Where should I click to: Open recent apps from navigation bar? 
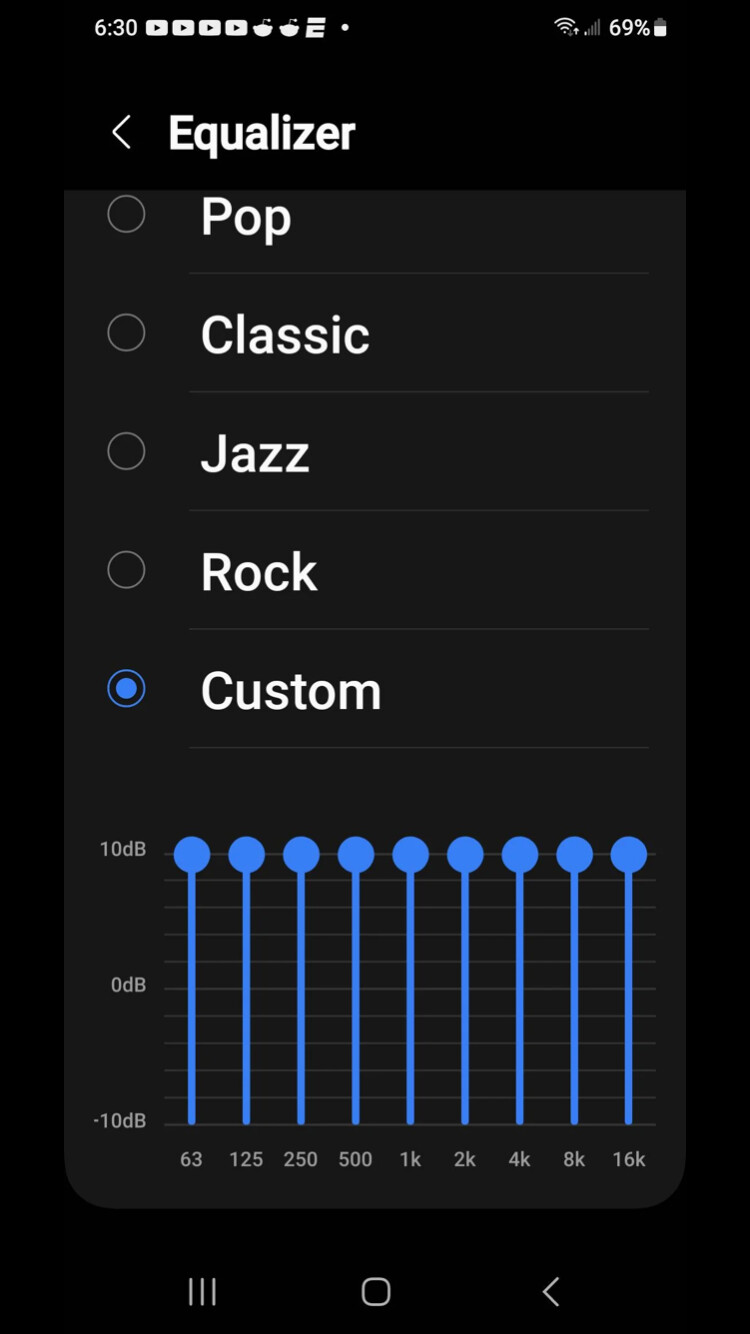pos(202,1292)
